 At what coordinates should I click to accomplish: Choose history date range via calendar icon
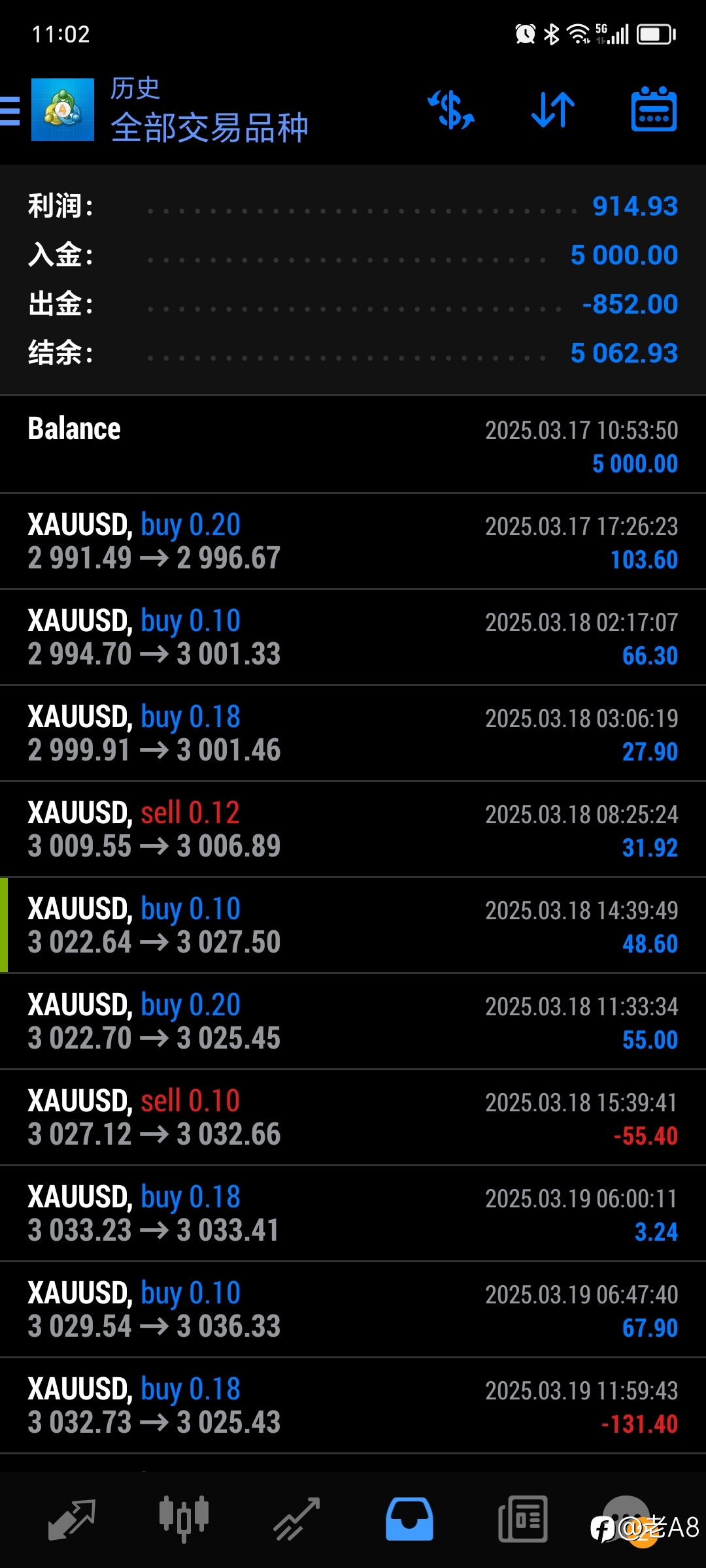pyautogui.click(x=654, y=109)
